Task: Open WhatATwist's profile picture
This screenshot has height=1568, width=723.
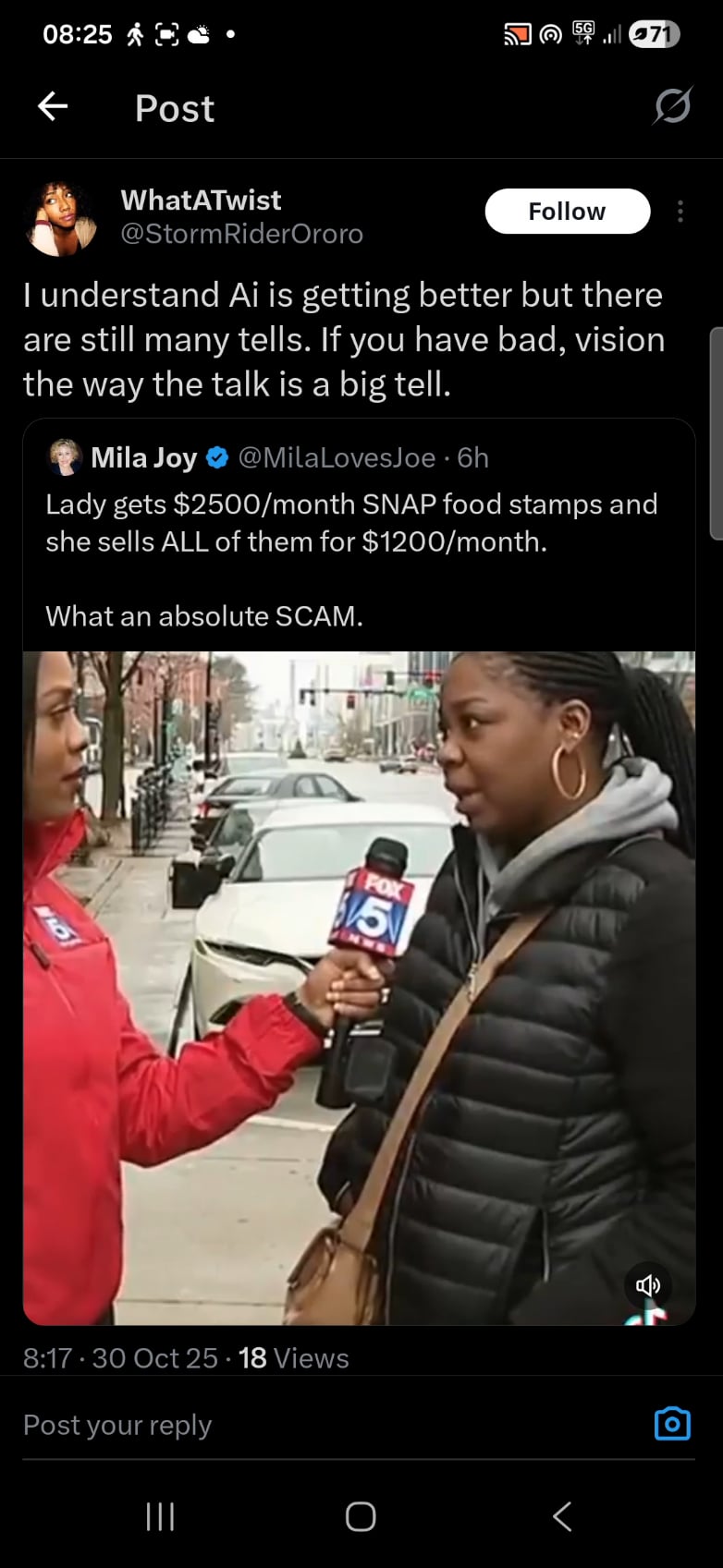Action: (61, 218)
